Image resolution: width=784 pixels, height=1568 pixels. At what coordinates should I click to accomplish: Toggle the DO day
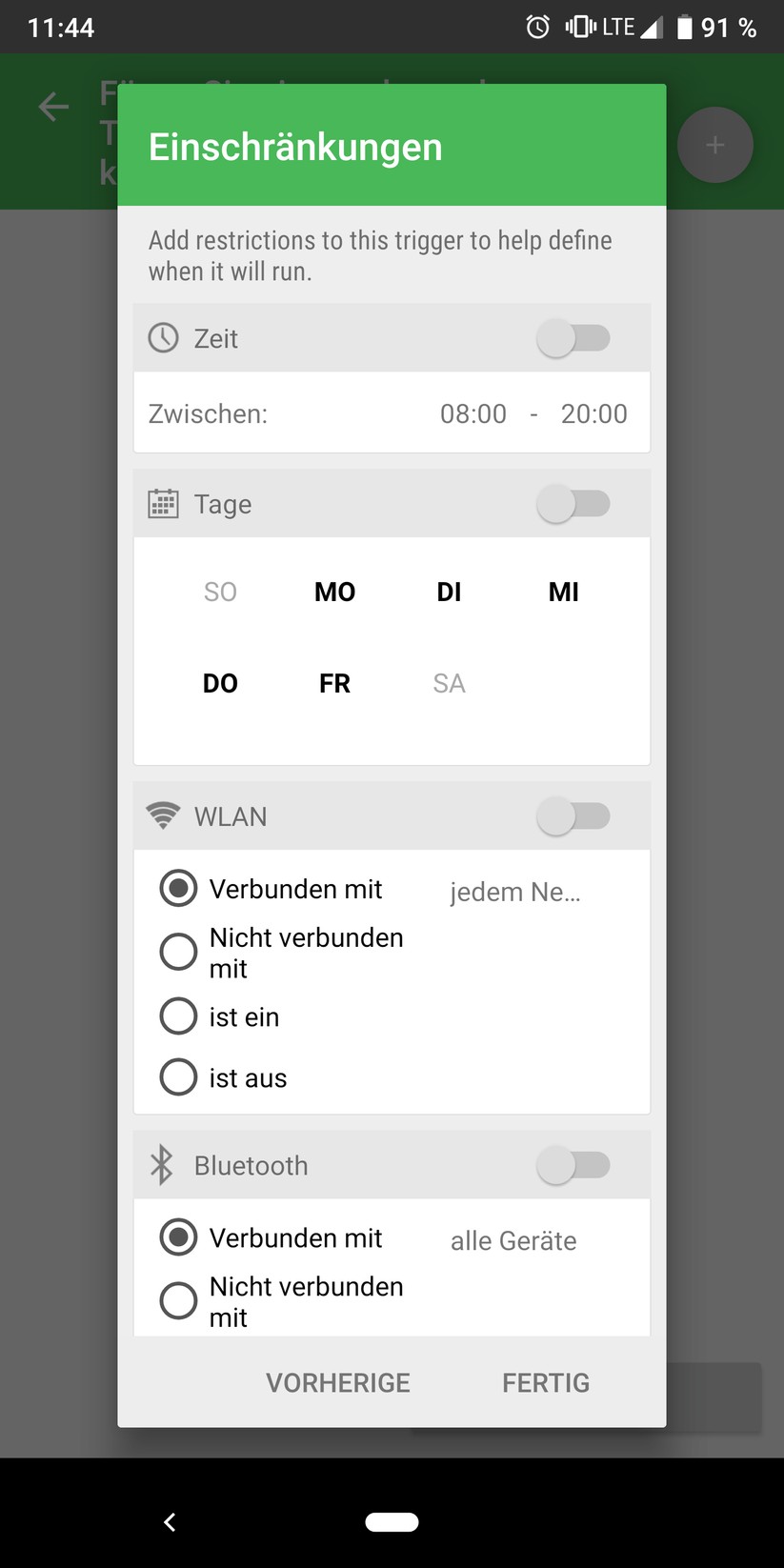(x=220, y=683)
